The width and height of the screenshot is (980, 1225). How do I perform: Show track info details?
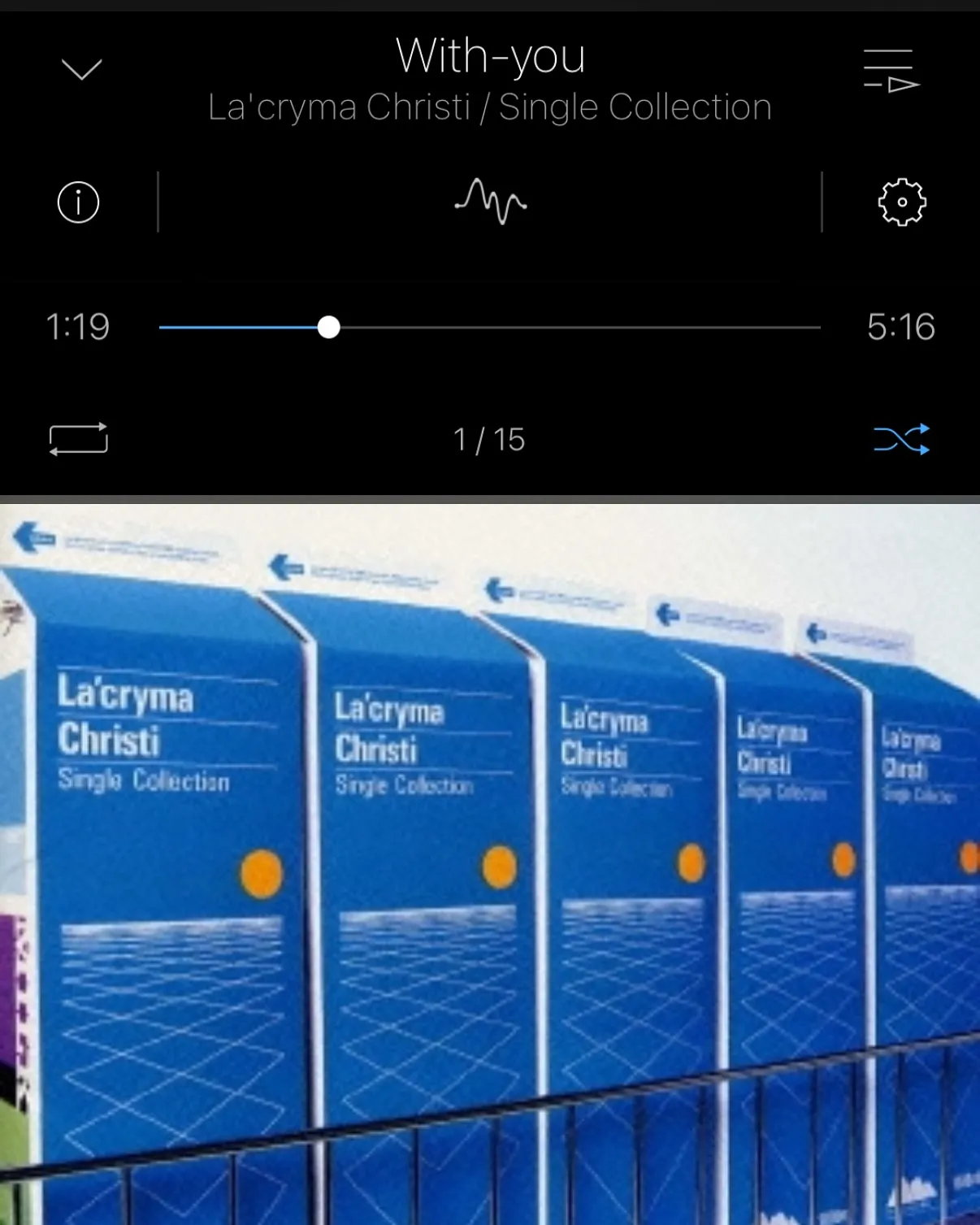[x=78, y=202]
